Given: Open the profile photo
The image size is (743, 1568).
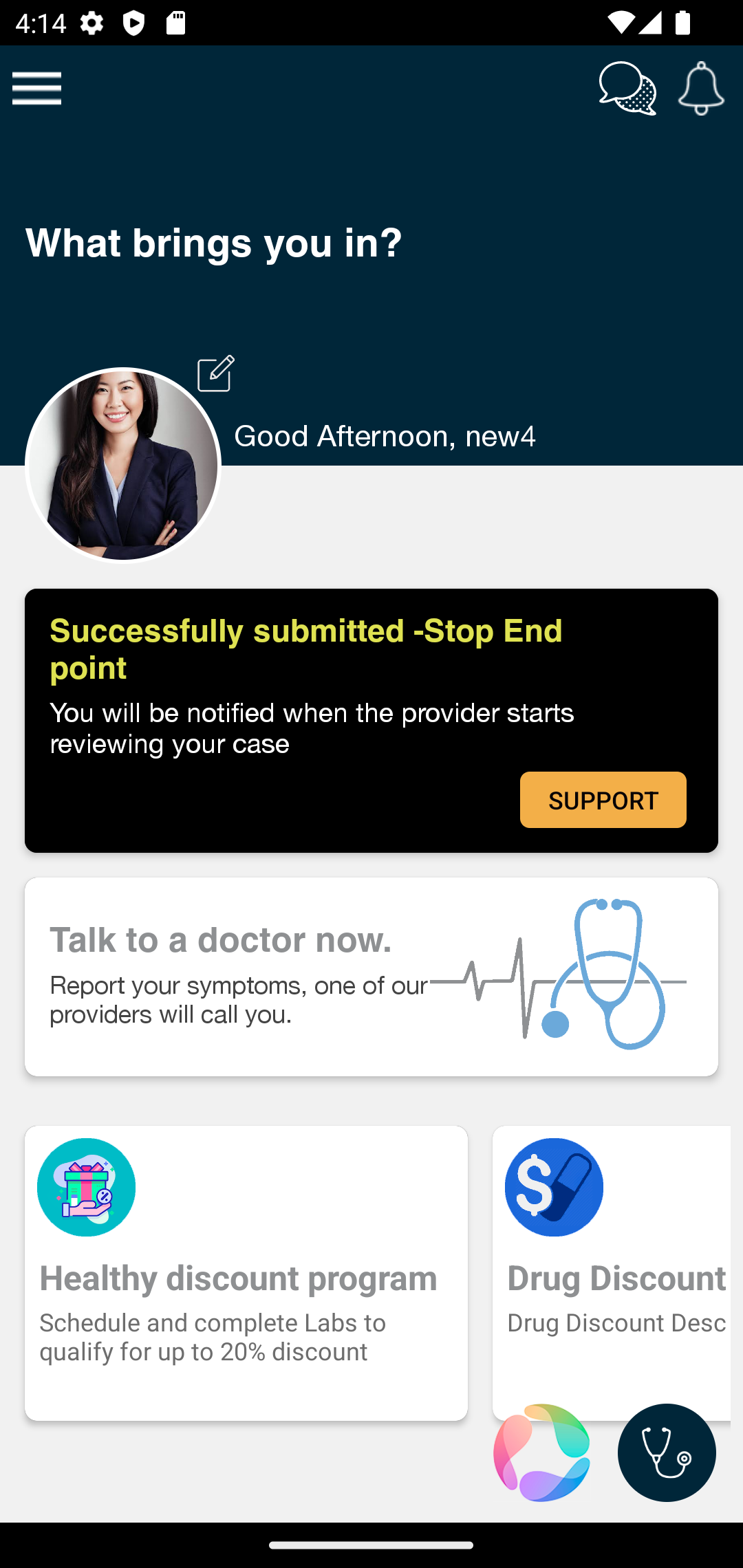Looking at the screenshot, I should click(x=123, y=466).
